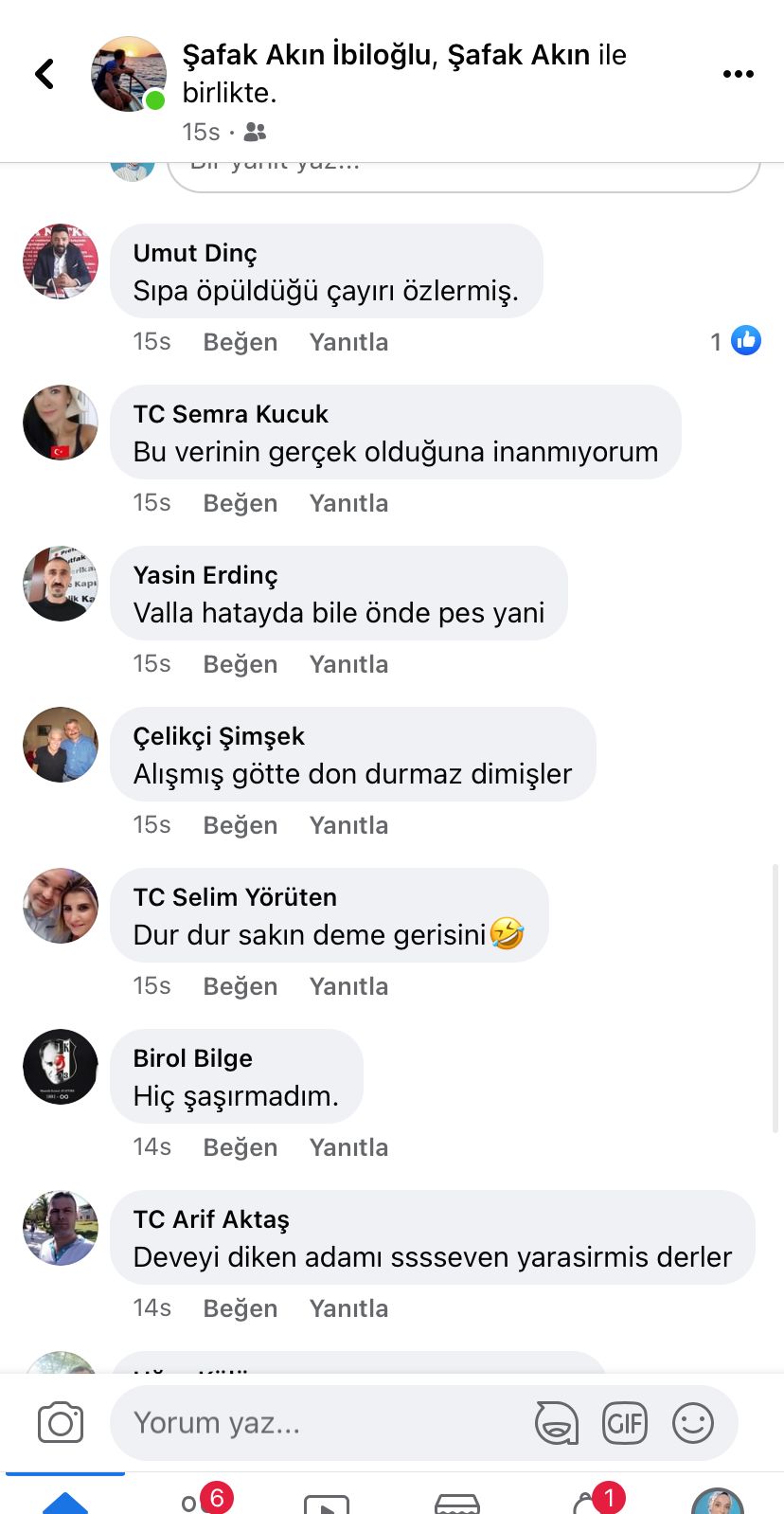This screenshot has height=1514, width=784.
Task: Reply to TC Arif Aktaş's comment
Action: [x=348, y=1308]
